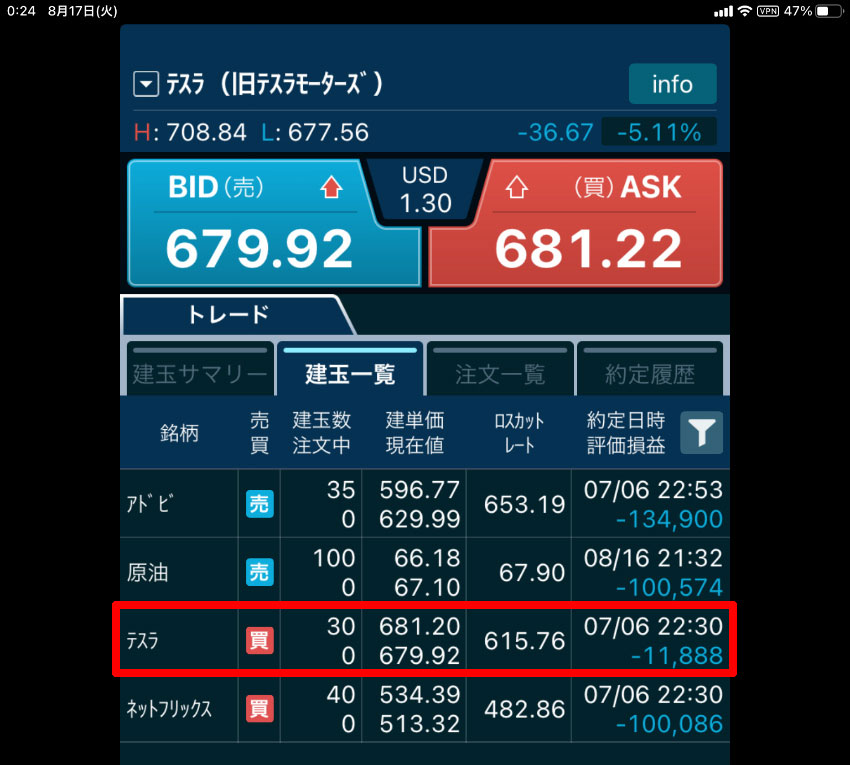Tap the info button

pos(672,84)
